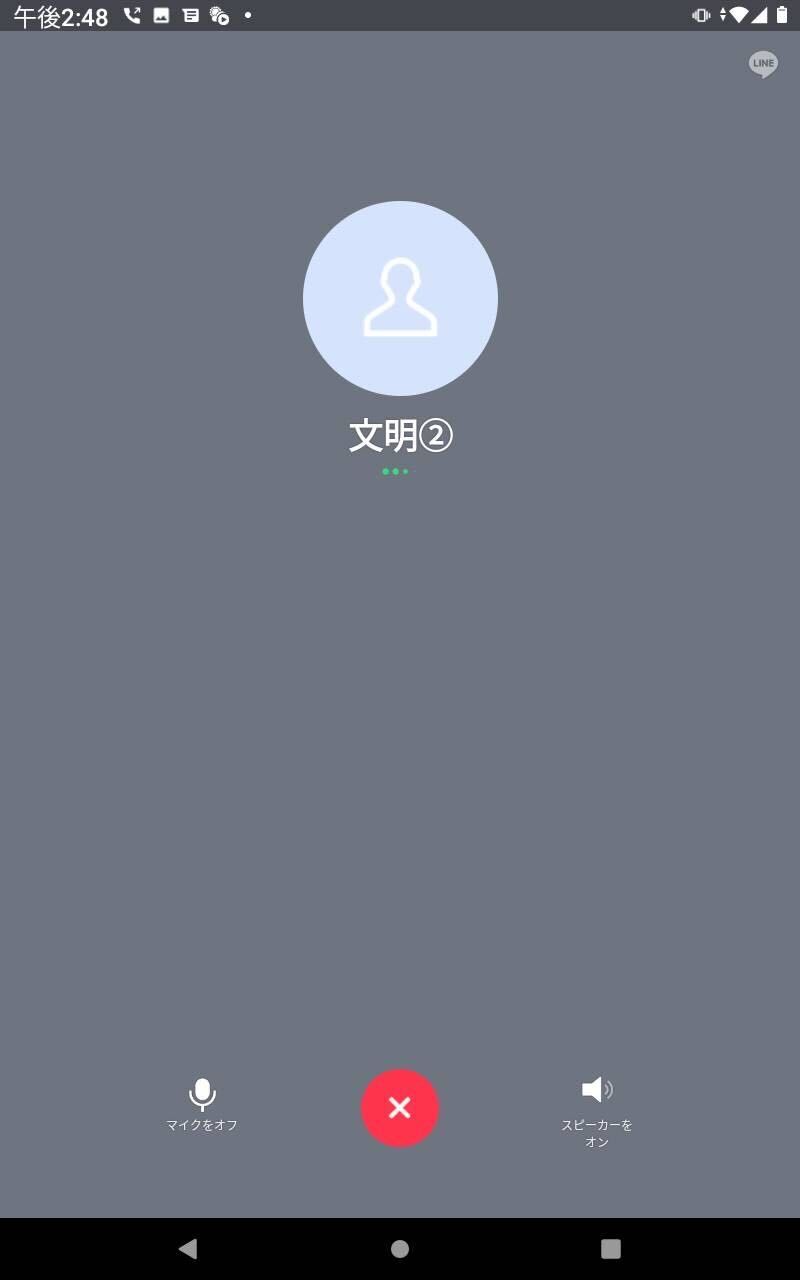This screenshot has height=1280, width=800.
Task: Return to the home screen
Action: (400, 1248)
